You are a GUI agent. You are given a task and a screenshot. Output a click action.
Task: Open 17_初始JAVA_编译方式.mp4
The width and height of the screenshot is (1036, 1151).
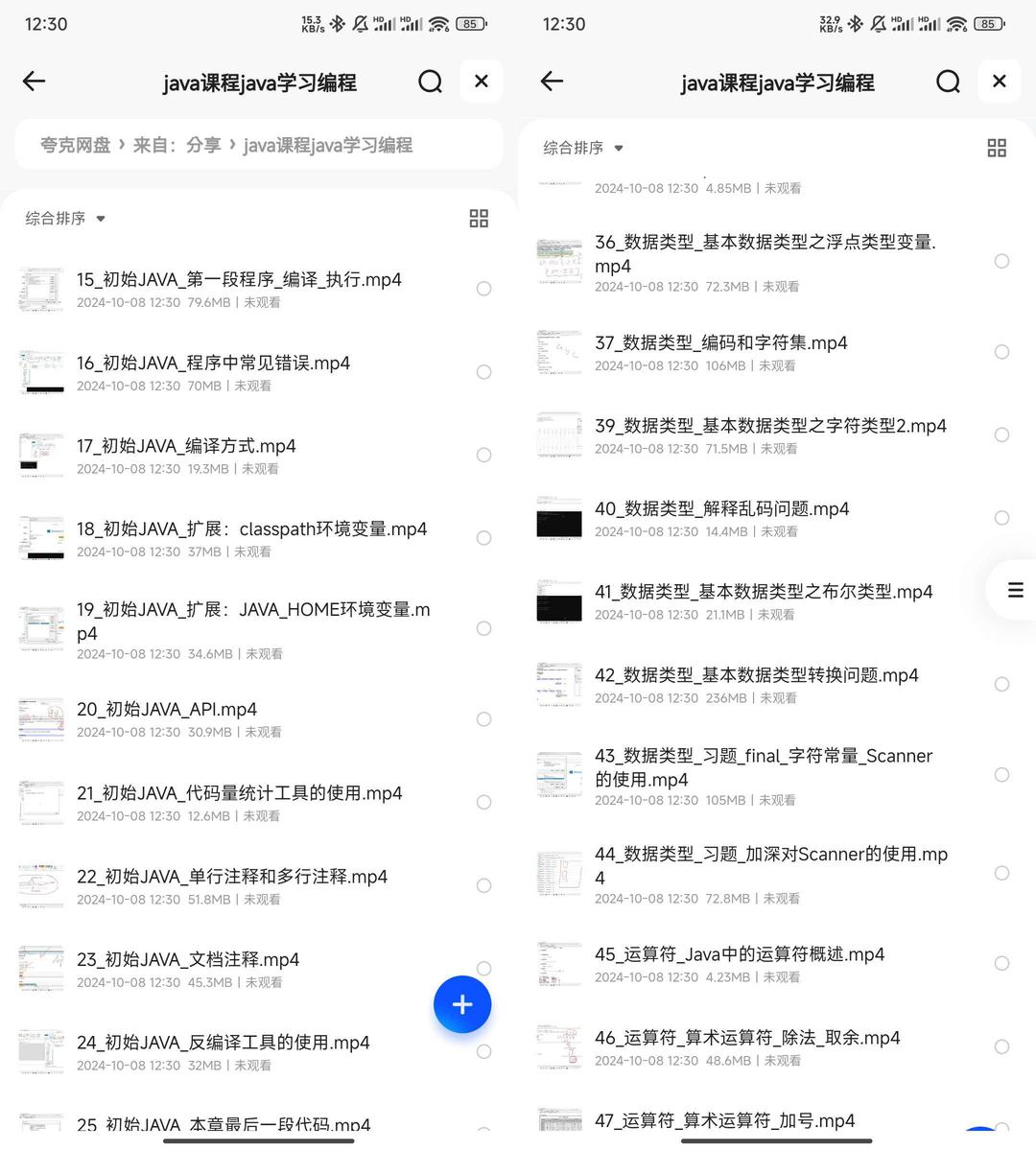(186, 447)
